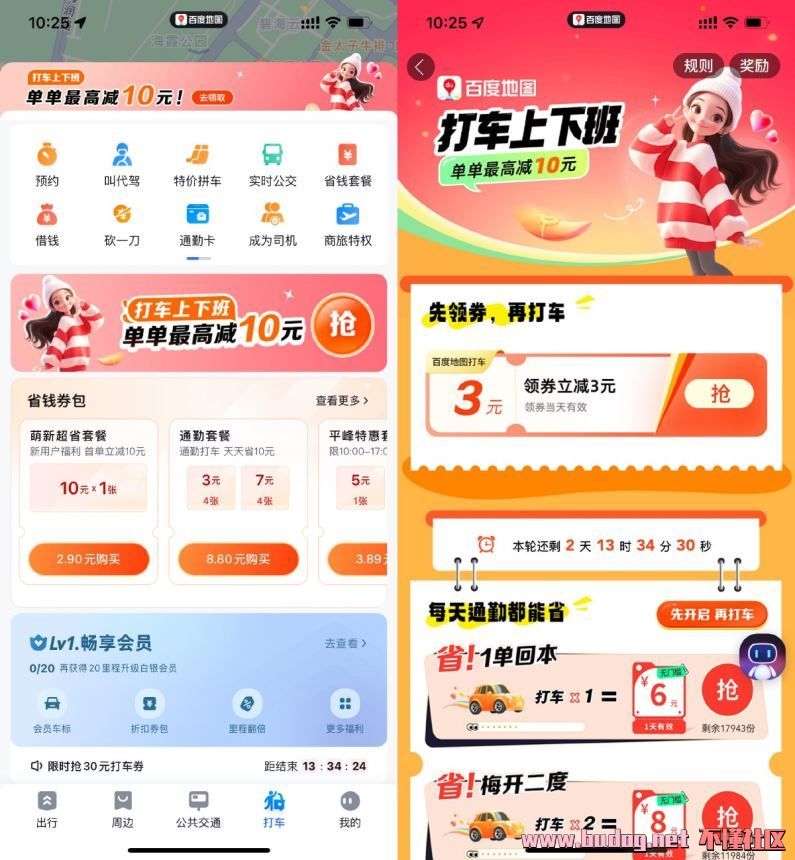This screenshot has width=795, height=860.
Task: Open 实时公交 real-time bus
Action: [x=272, y=165]
